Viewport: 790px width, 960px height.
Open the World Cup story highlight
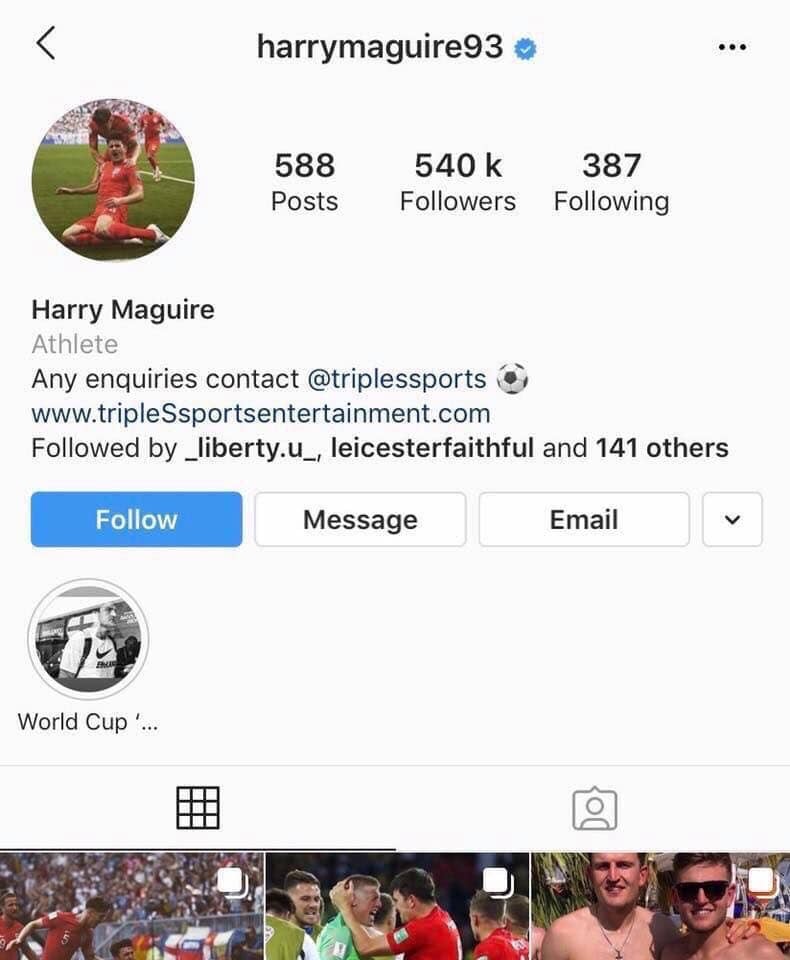click(x=88, y=639)
